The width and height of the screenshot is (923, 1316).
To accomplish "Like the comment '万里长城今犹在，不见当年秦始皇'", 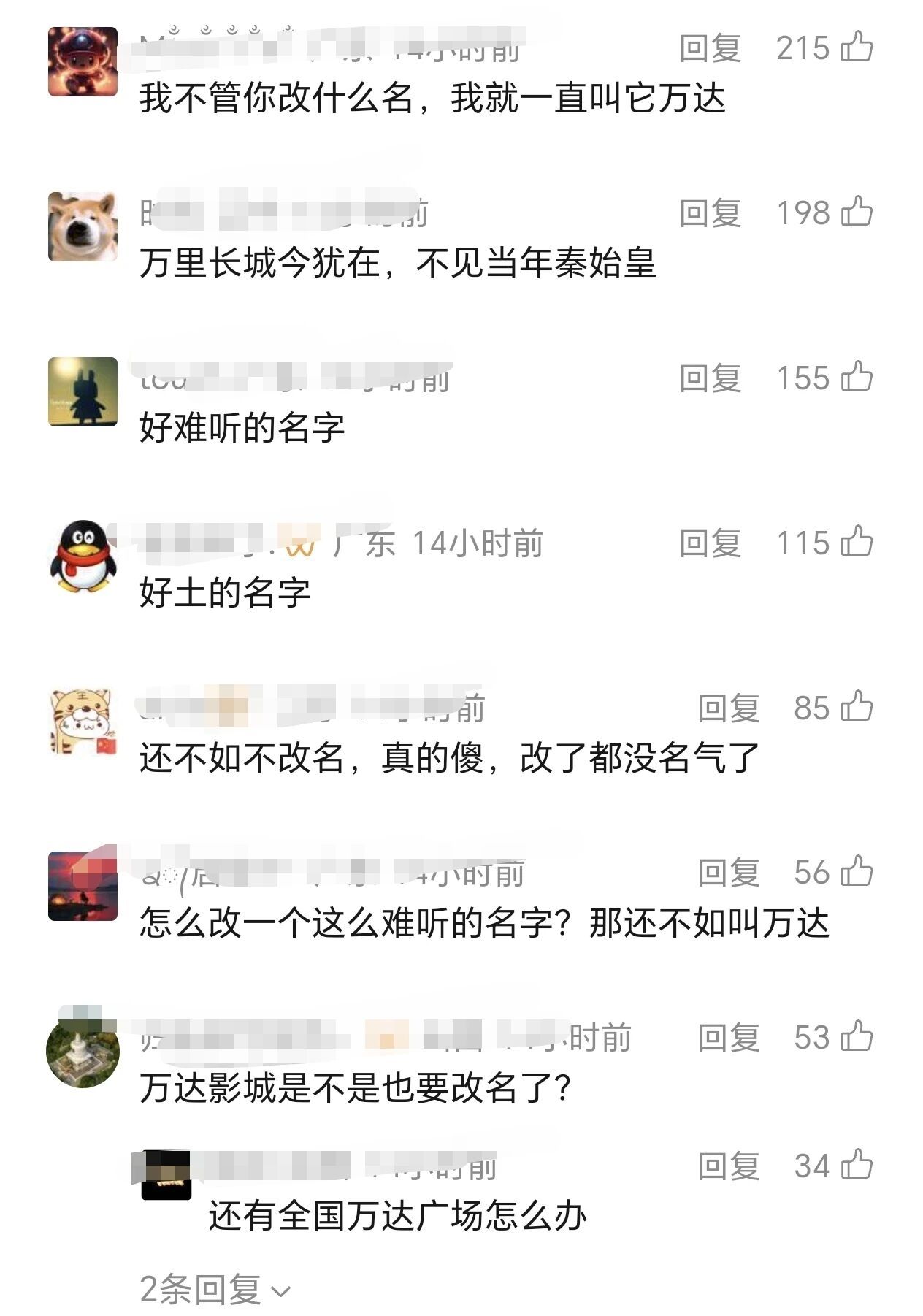I will 857,213.
